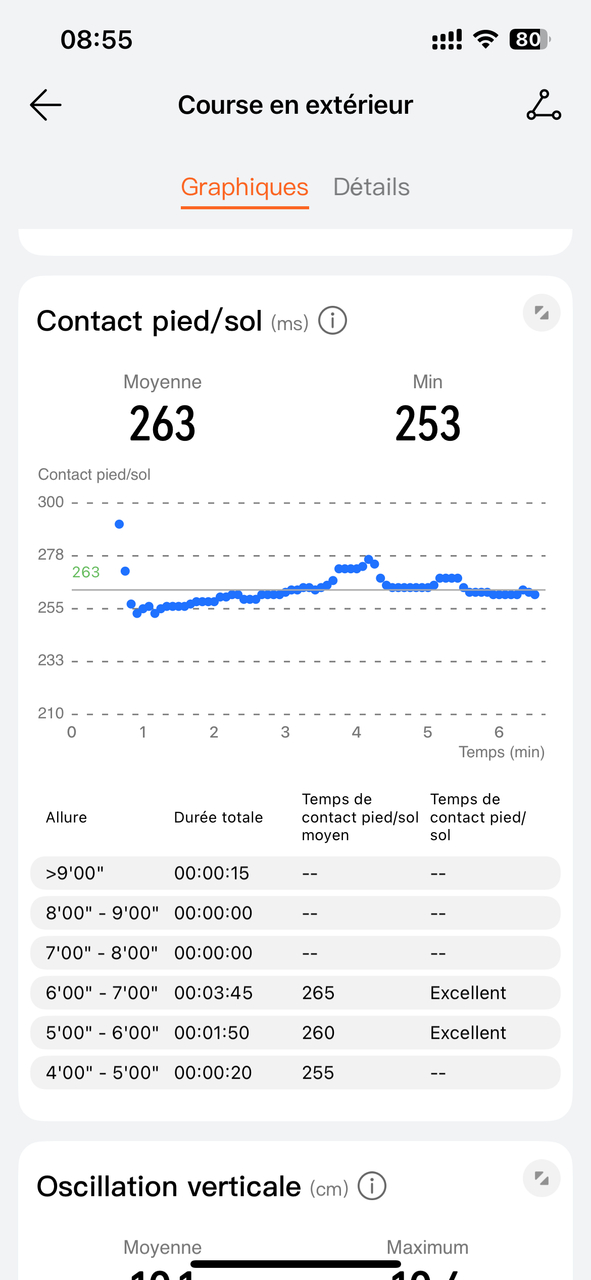Open the route share icon

[544, 105]
